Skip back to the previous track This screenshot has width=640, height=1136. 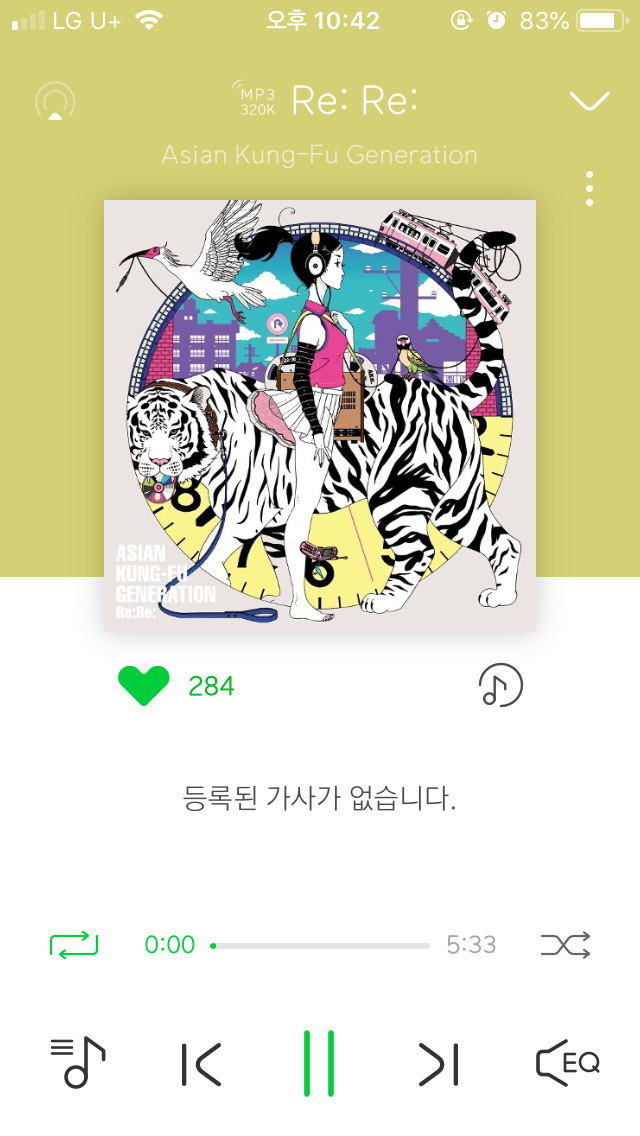coord(201,1064)
